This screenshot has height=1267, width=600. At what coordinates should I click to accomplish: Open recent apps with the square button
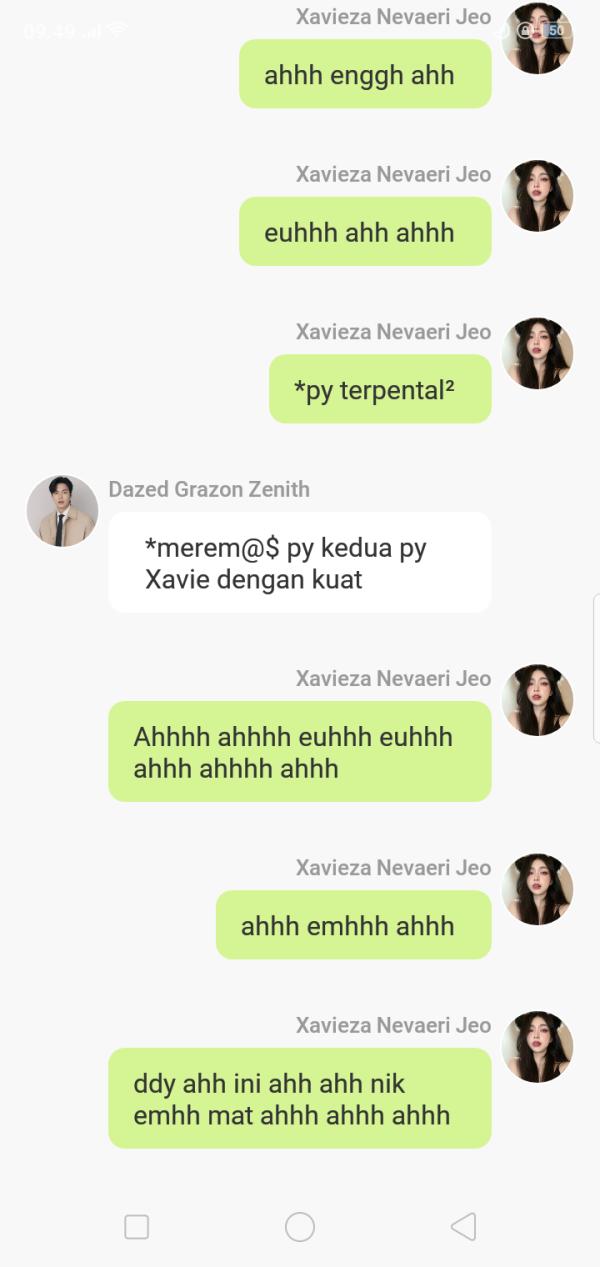click(137, 1227)
